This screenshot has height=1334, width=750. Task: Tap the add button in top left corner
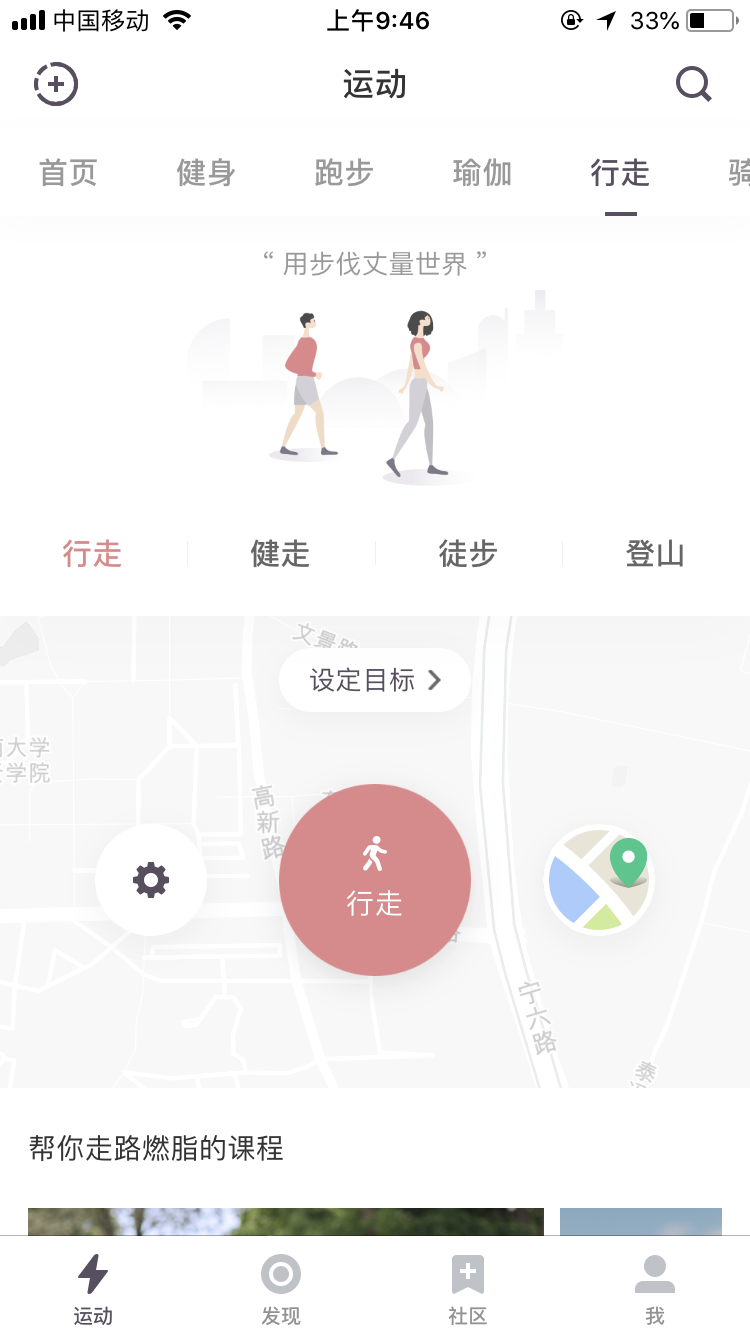click(55, 84)
